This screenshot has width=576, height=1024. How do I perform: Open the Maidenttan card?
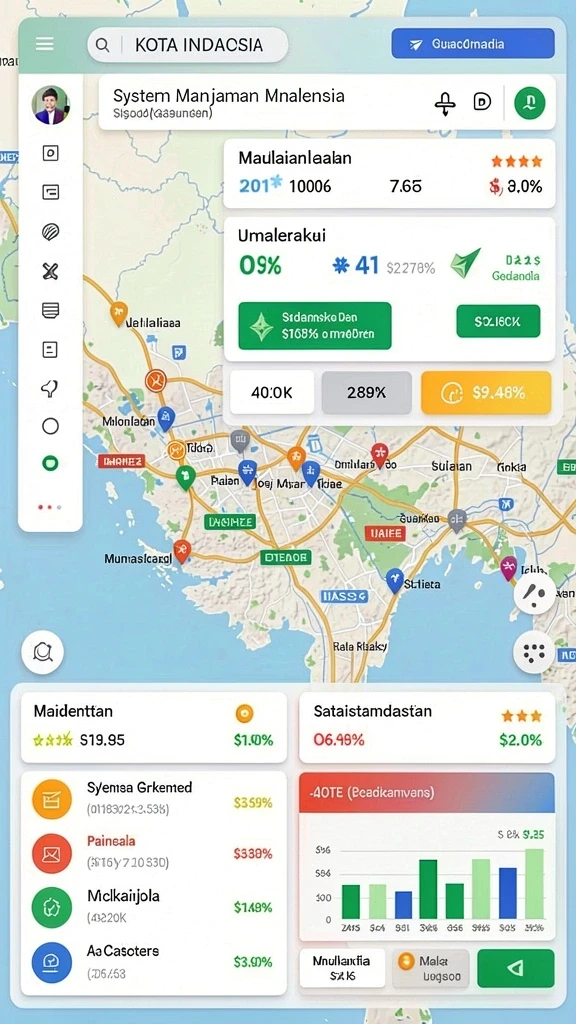tap(153, 727)
